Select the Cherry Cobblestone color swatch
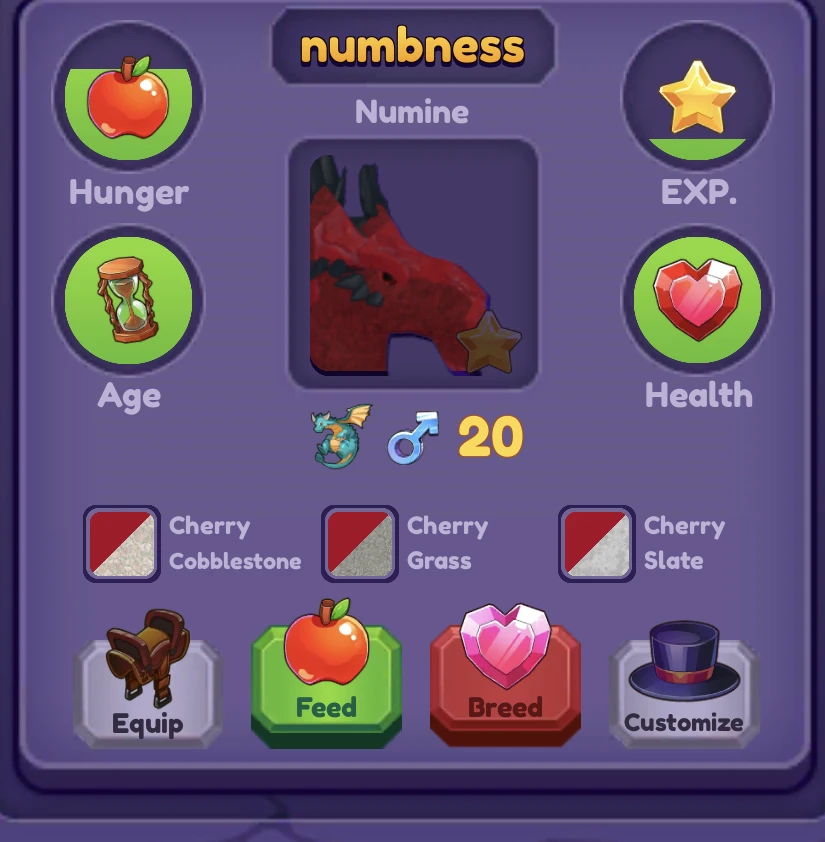This screenshot has width=825, height=842. click(120, 543)
